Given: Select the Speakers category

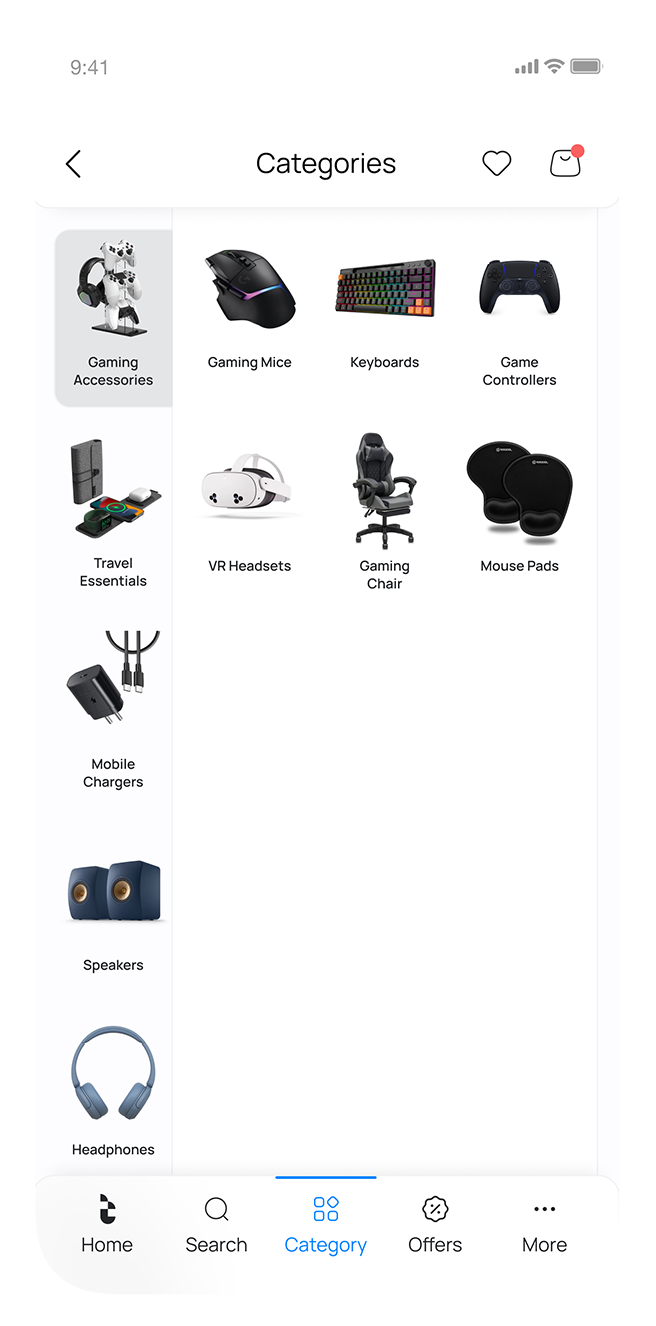Looking at the screenshot, I should (x=113, y=910).
